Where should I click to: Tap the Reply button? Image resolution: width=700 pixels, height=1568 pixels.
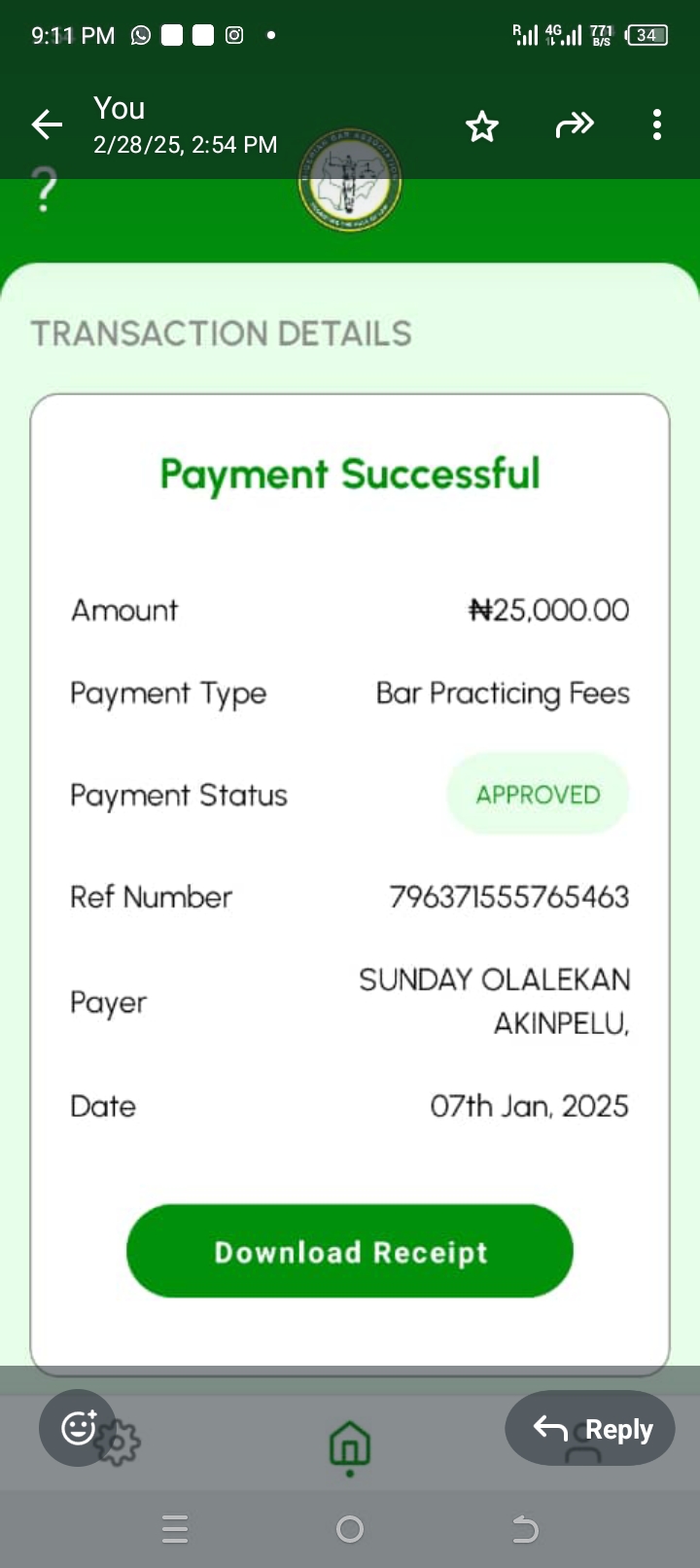click(x=590, y=1428)
